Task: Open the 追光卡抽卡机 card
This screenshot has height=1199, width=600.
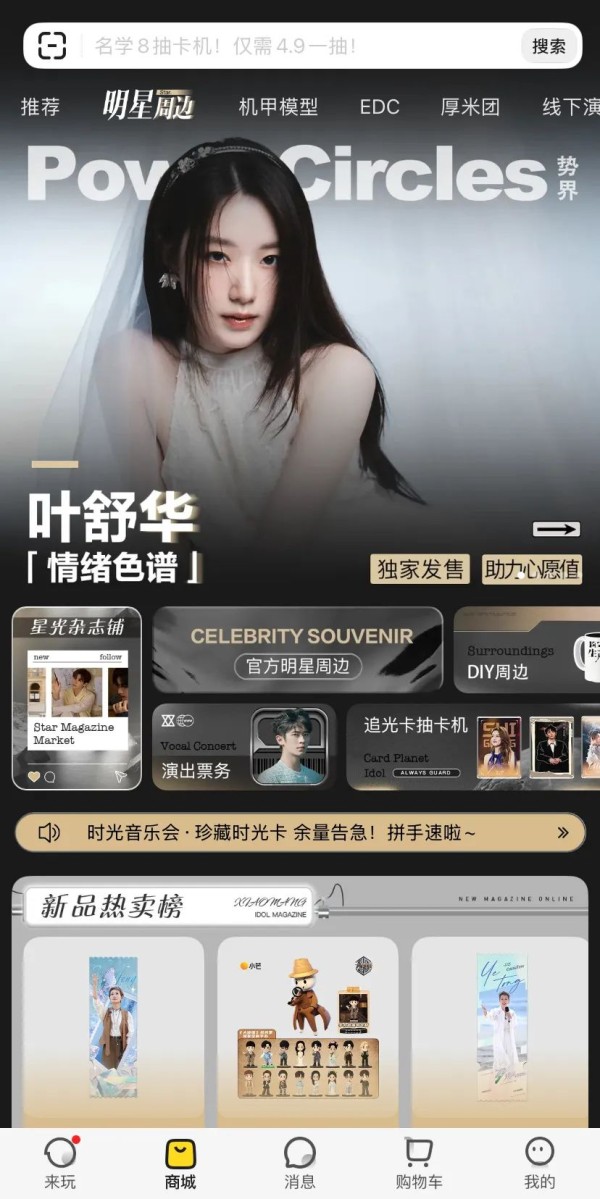Action: 473,746
